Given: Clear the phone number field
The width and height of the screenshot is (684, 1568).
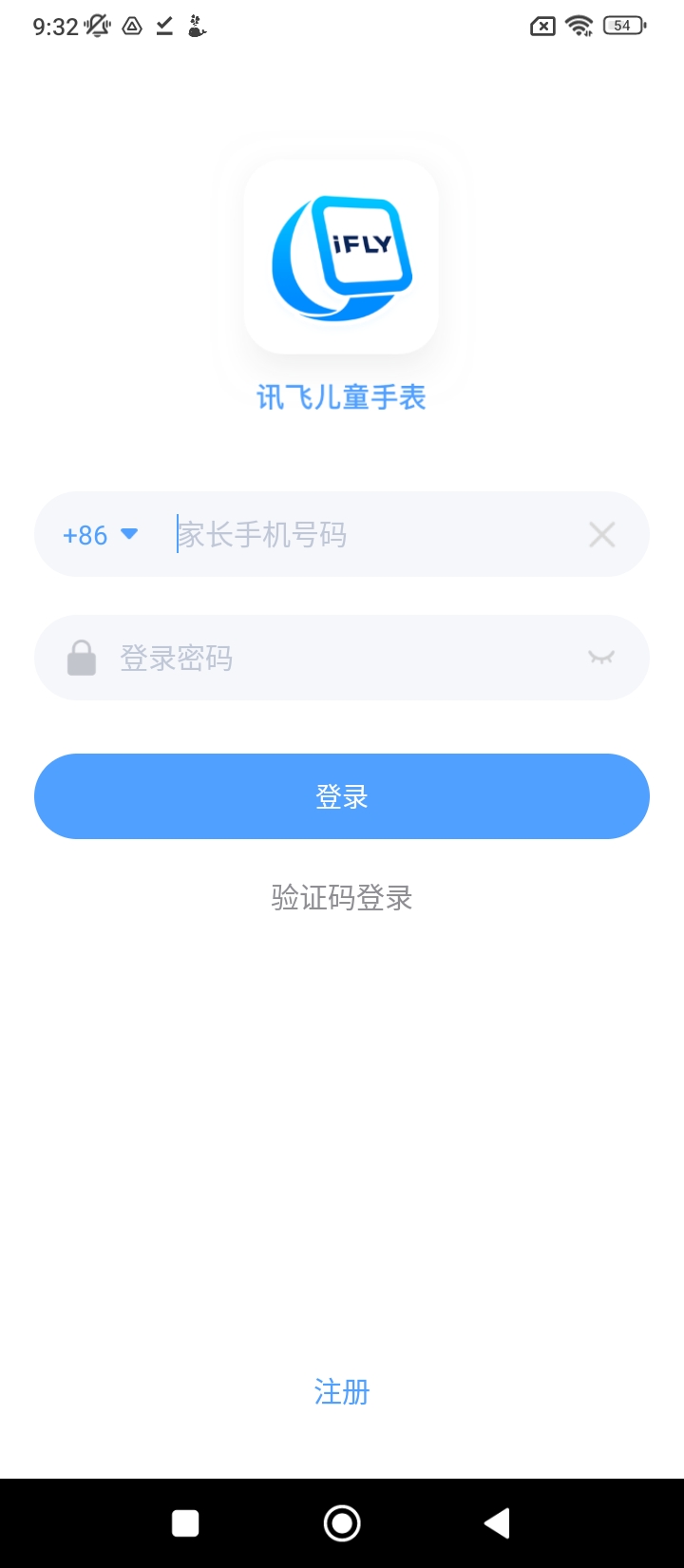Looking at the screenshot, I should pos(601,535).
